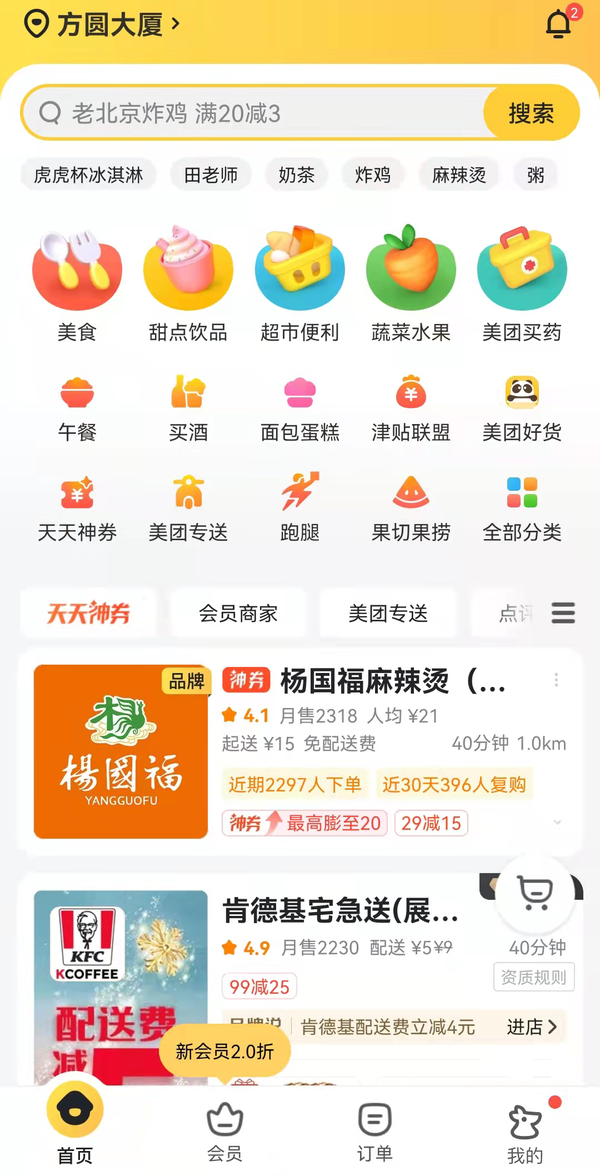600x1176 pixels.
Task: Switch to the 美团专送 filter tab
Action: click(x=388, y=613)
